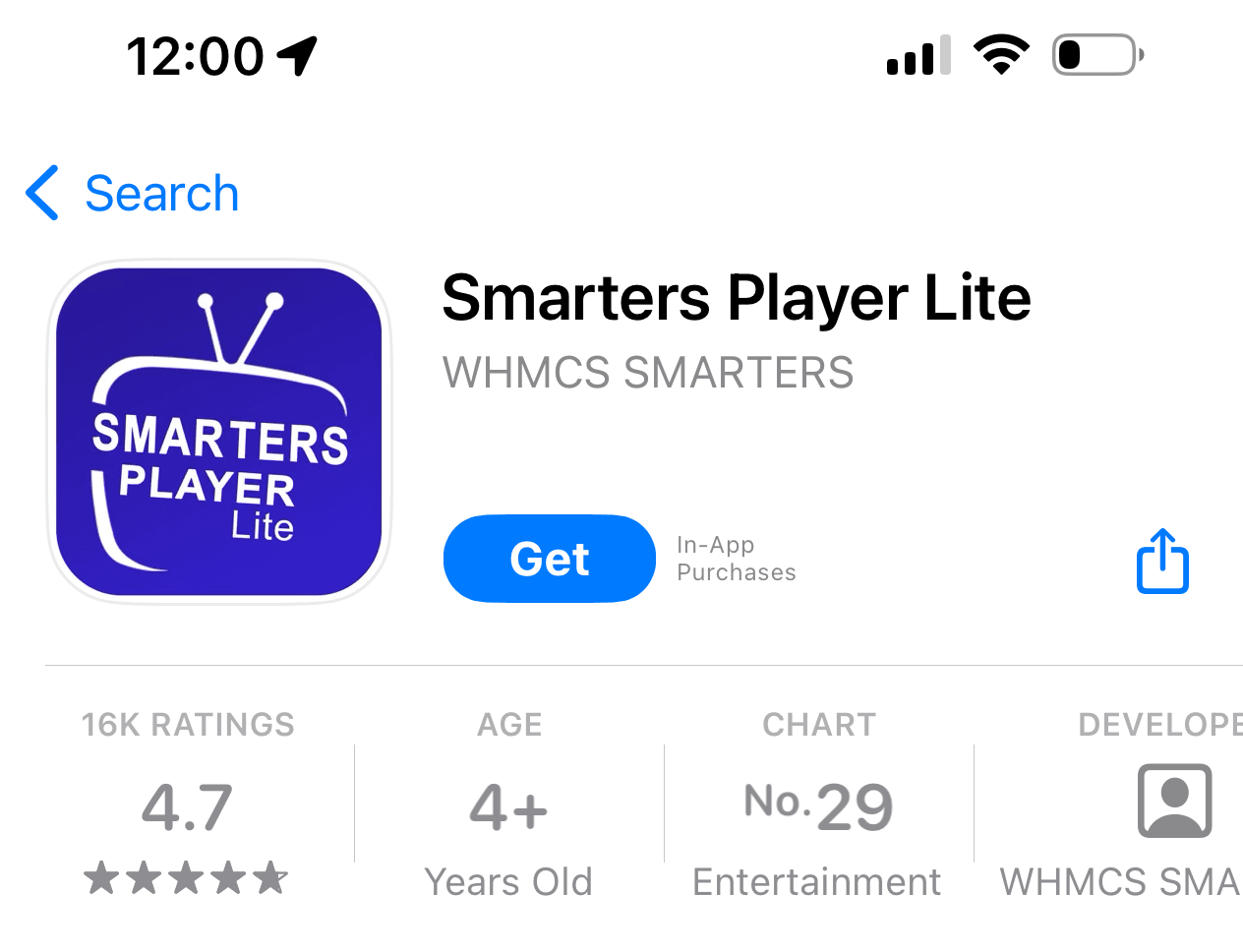1243x952 pixels.
Task: View the 4+ age rating details
Action: (508, 806)
